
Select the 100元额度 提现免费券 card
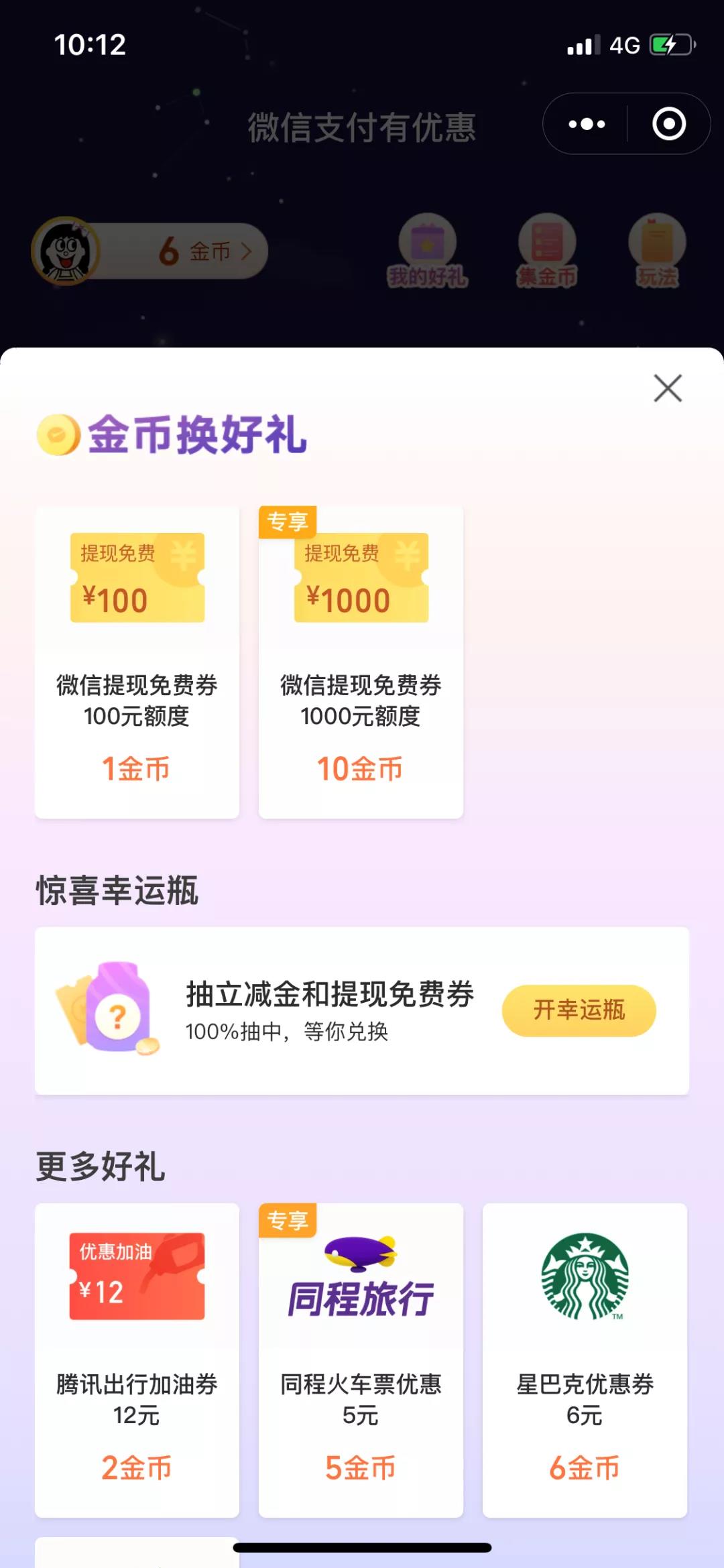point(137,662)
